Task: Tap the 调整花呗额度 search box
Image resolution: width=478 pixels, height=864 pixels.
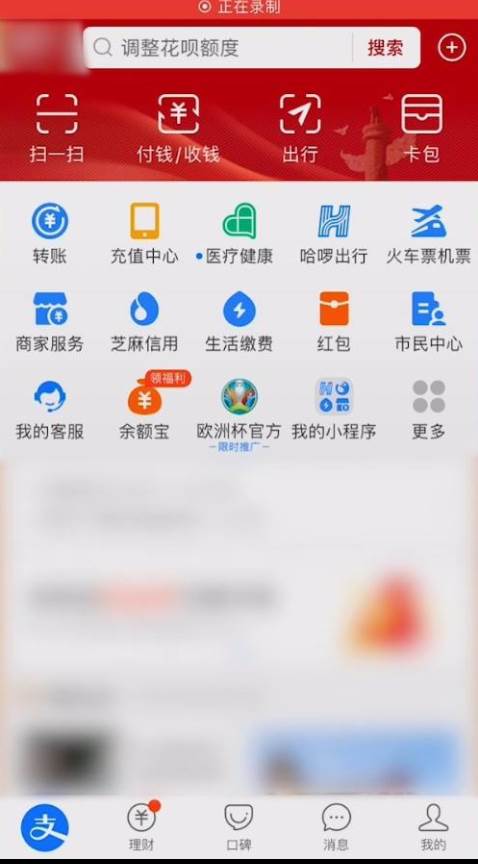Action: [218, 48]
